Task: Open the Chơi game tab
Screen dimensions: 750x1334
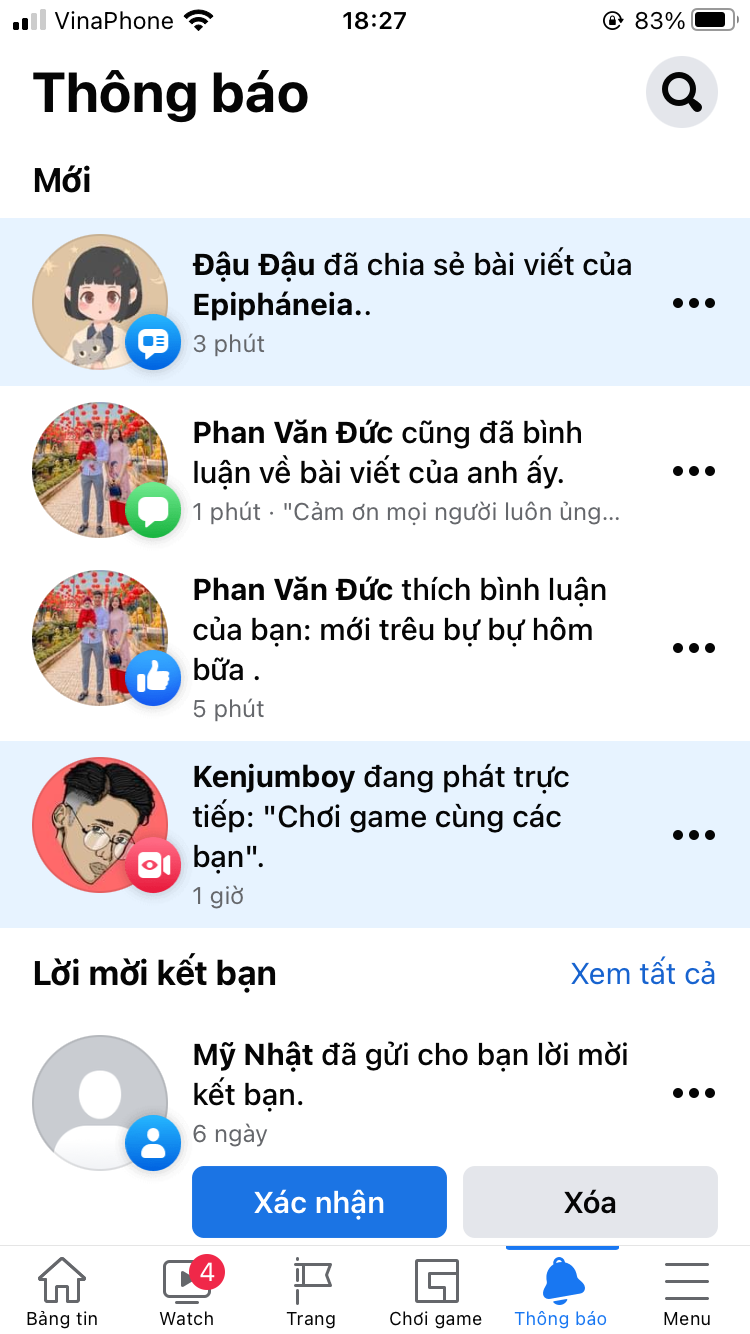Action: pos(436,1292)
